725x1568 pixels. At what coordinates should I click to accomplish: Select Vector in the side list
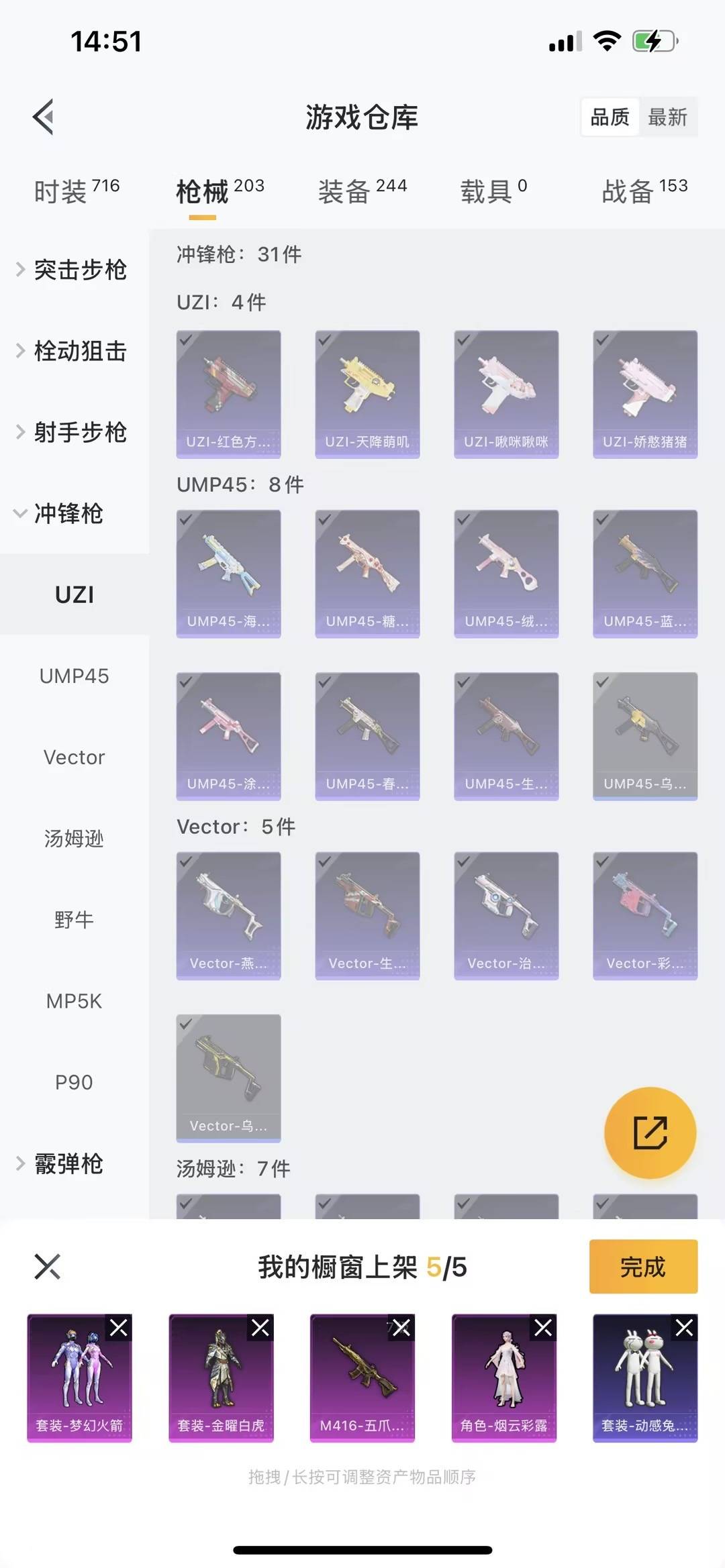click(74, 757)
